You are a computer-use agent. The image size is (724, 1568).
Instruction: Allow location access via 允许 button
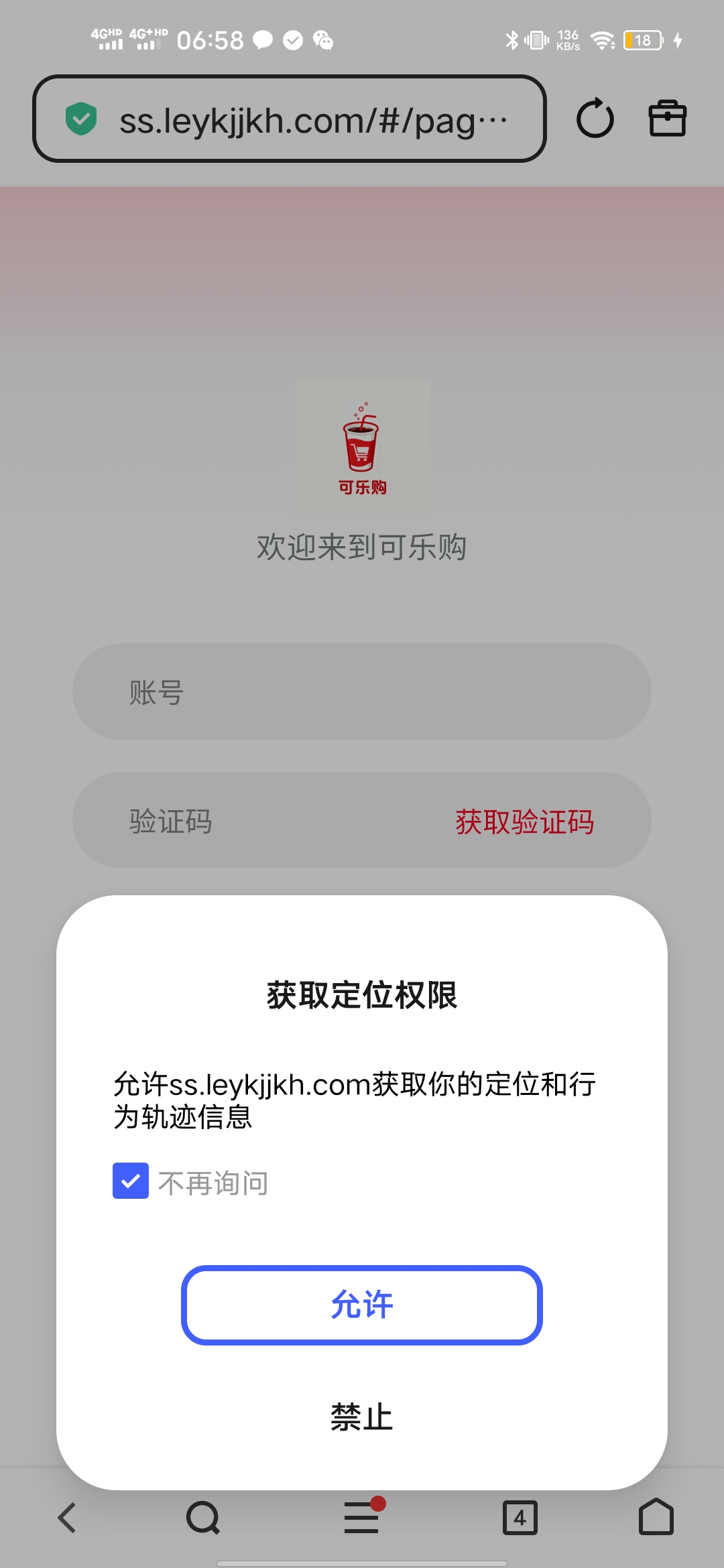361,1305
